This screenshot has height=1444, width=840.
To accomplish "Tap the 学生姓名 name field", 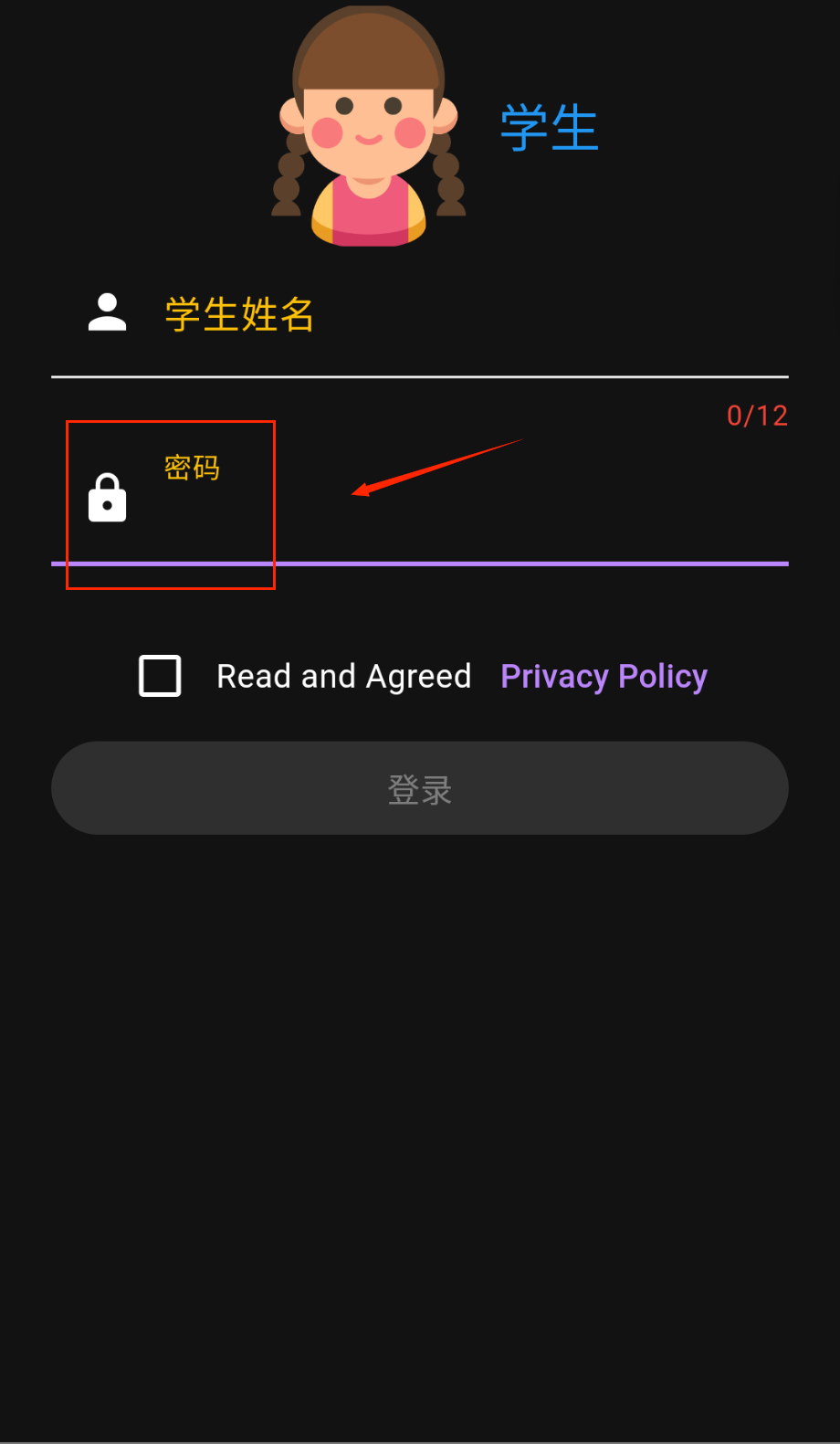I will tap(457, 316).
